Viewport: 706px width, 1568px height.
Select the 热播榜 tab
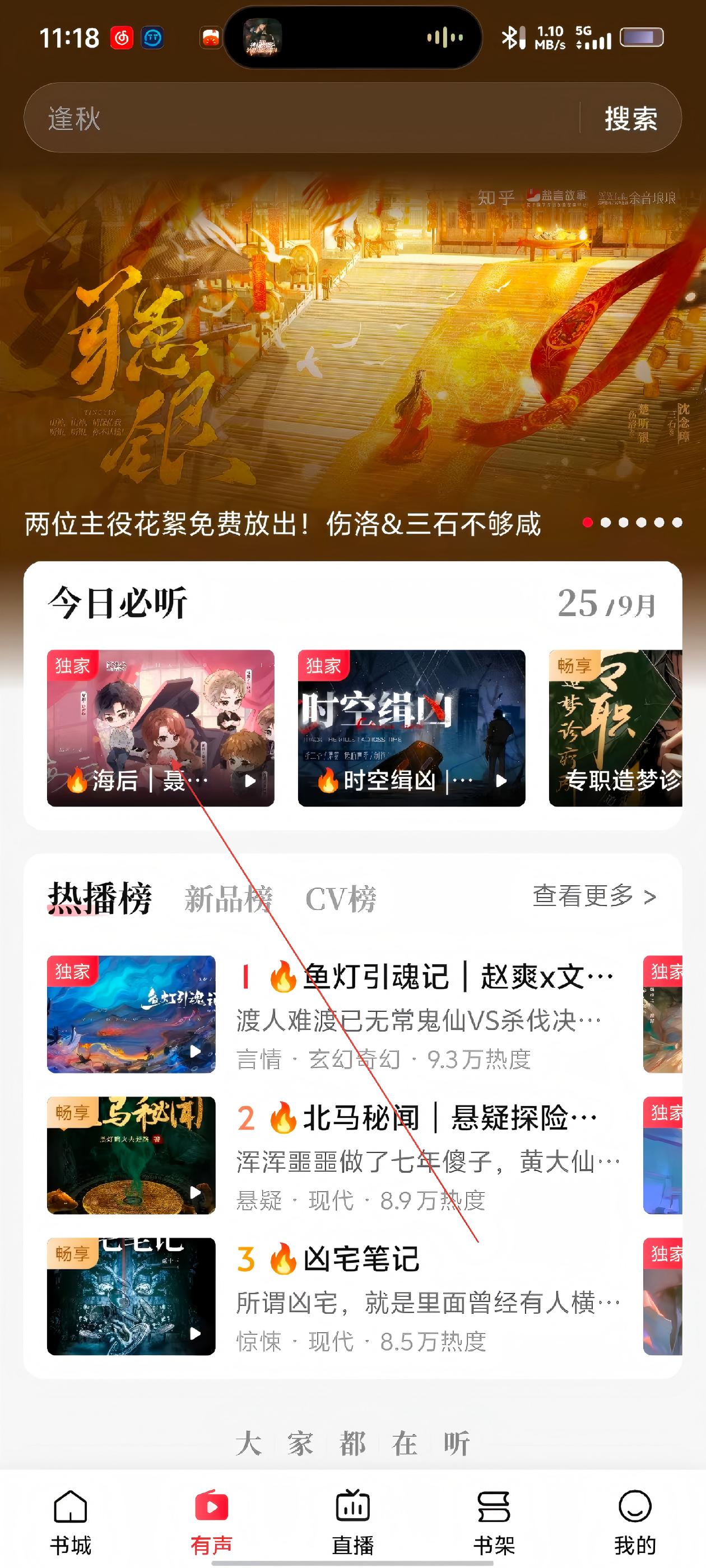coord(99,898)
